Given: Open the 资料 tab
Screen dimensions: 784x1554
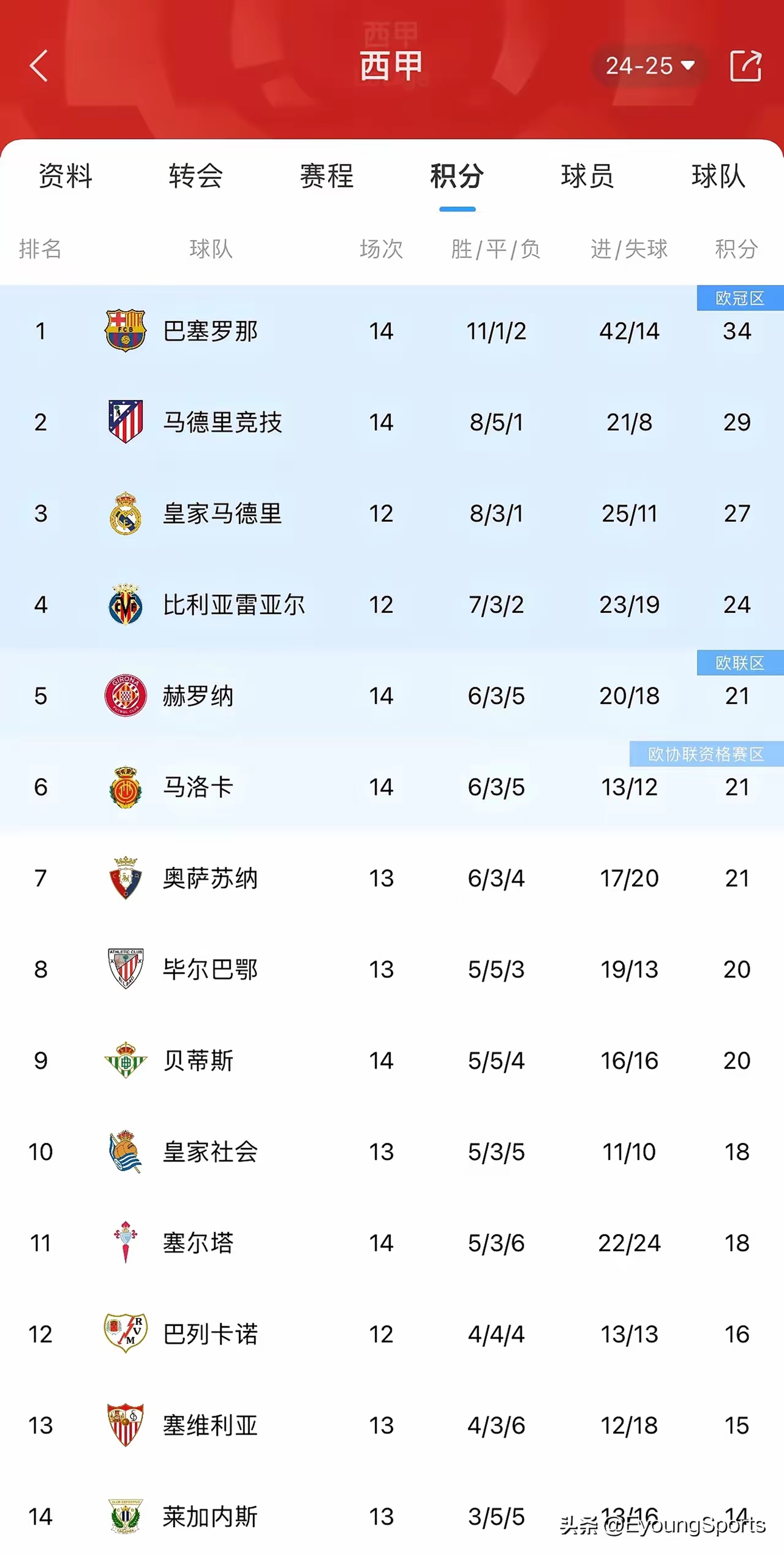Looking at the screenshot, I should 65,177.
